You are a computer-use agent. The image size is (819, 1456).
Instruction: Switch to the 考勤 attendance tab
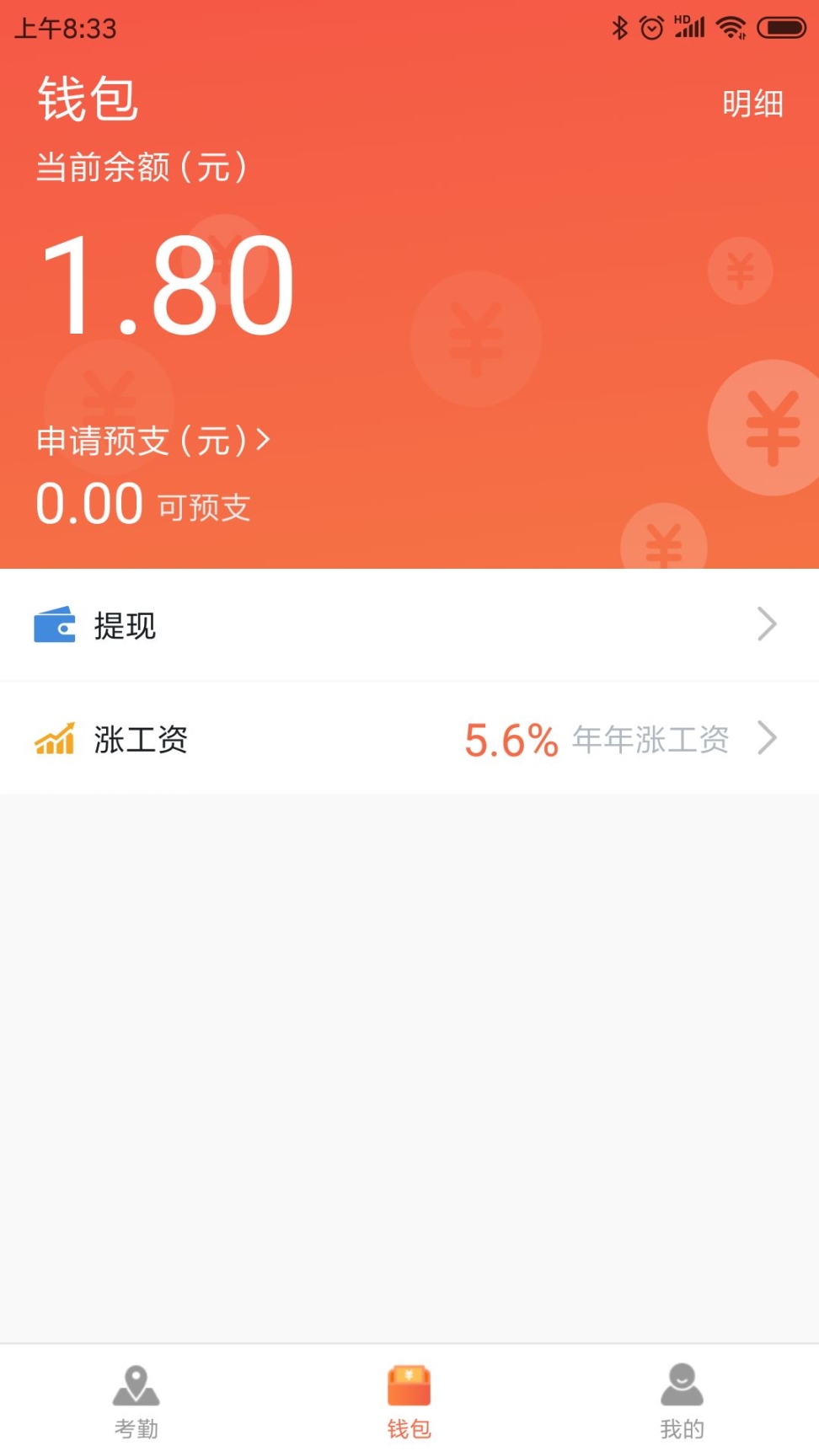(136, 1401)
